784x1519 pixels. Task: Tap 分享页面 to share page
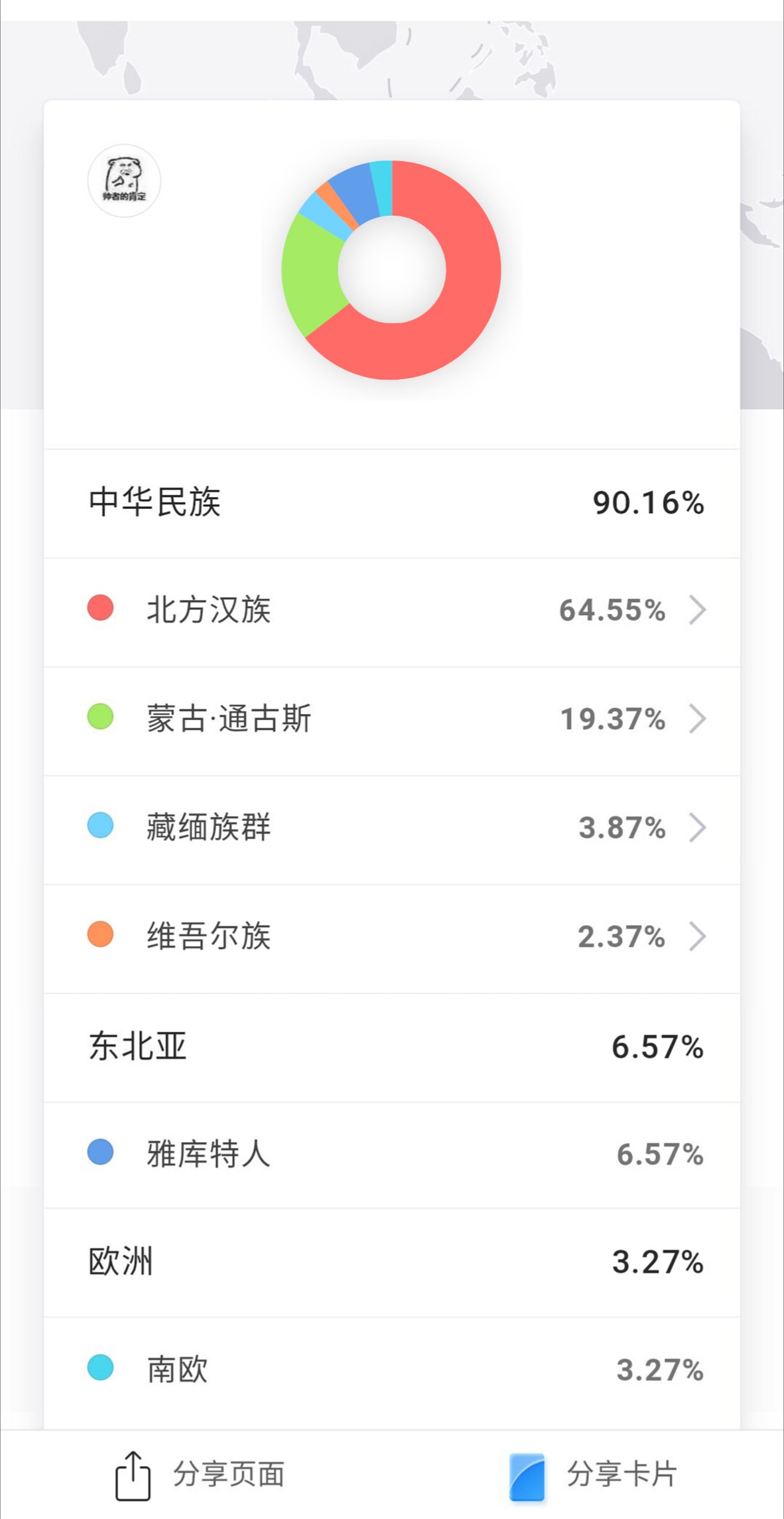[x=199, y=1475]
